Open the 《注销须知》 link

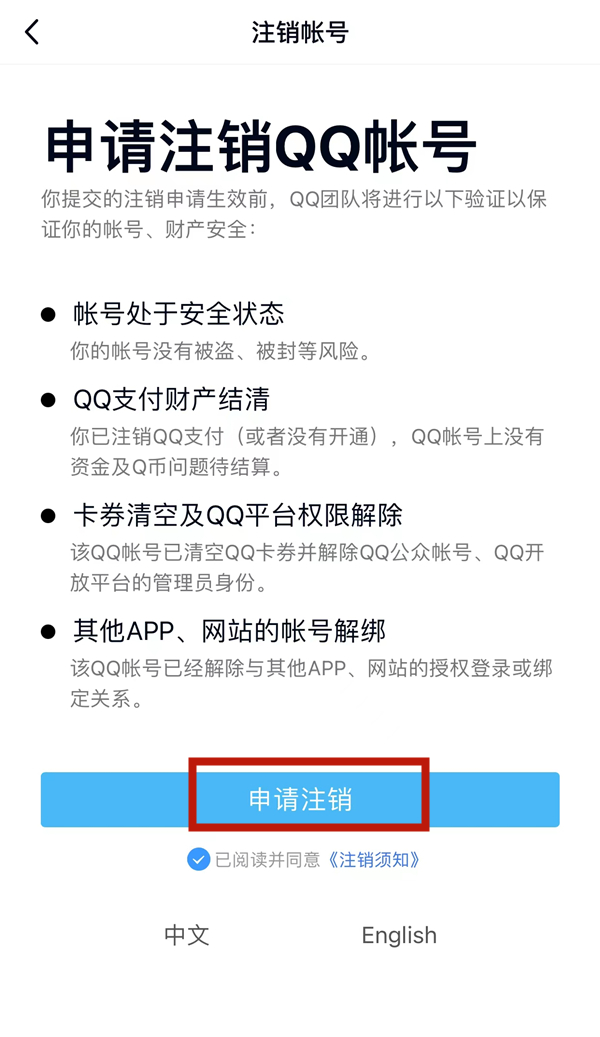point(374,859)
